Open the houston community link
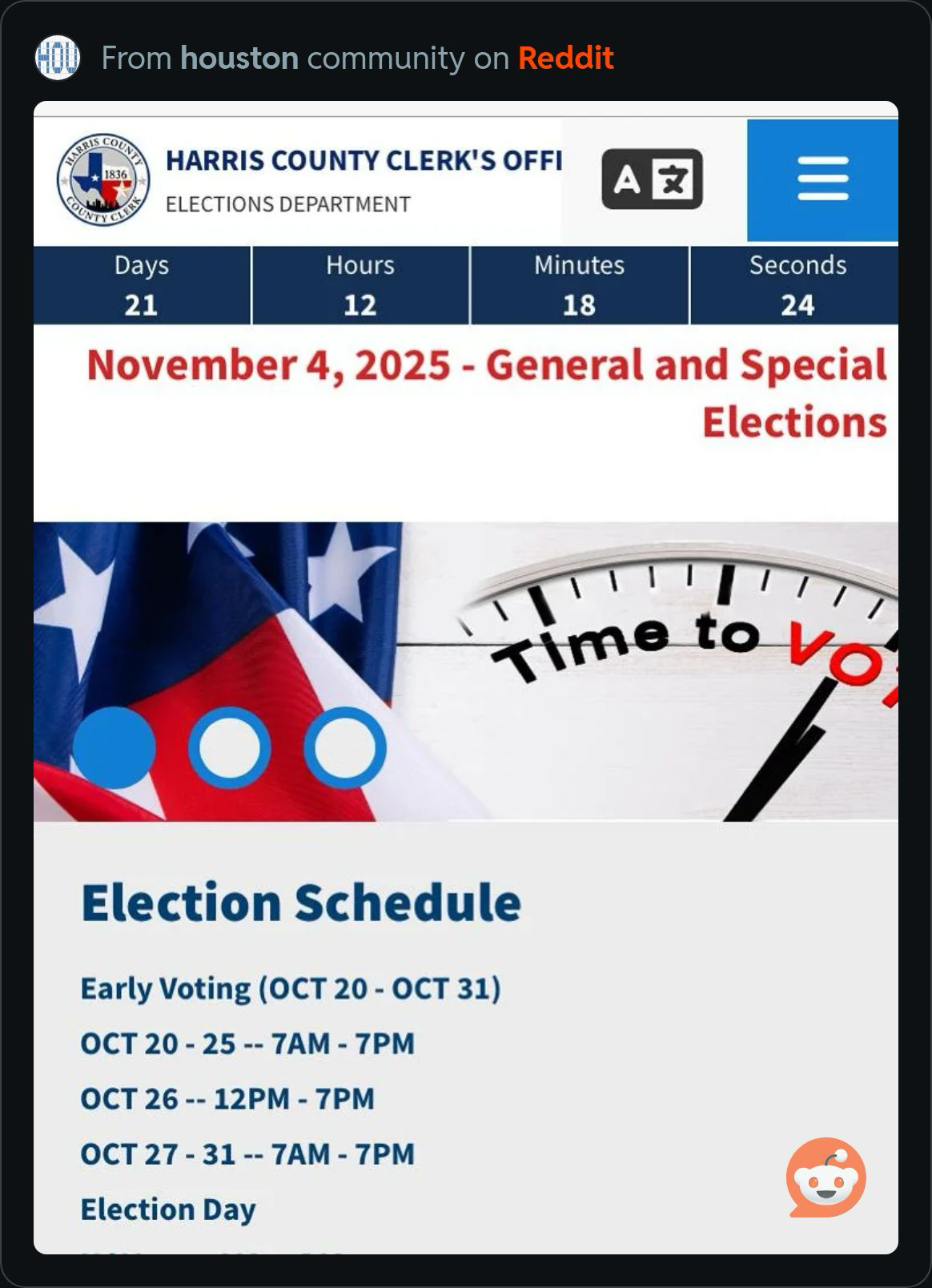932x1288 pixels. tap(239, 58)
